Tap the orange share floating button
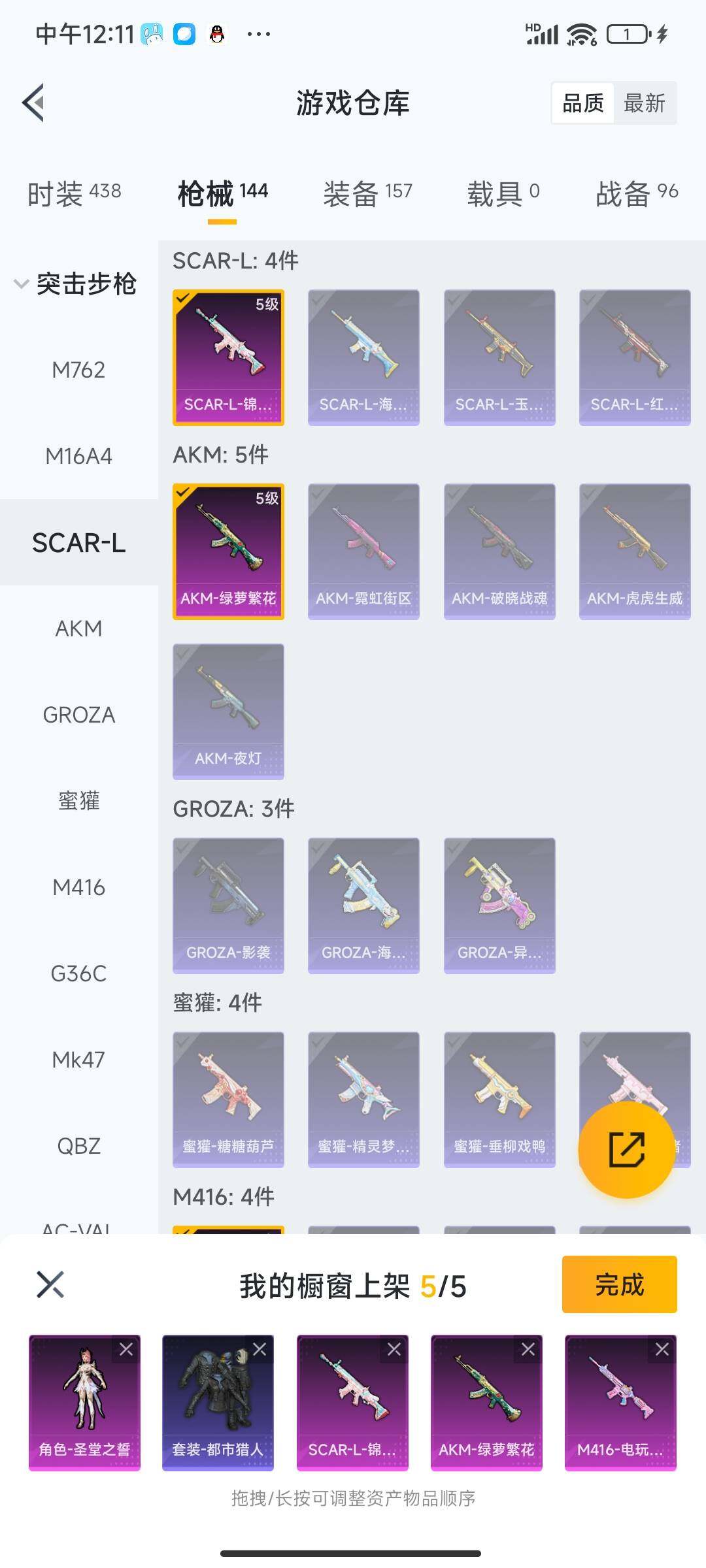Image resolution: width=706 pixels, height=1568 pixels. [626, 1149]
